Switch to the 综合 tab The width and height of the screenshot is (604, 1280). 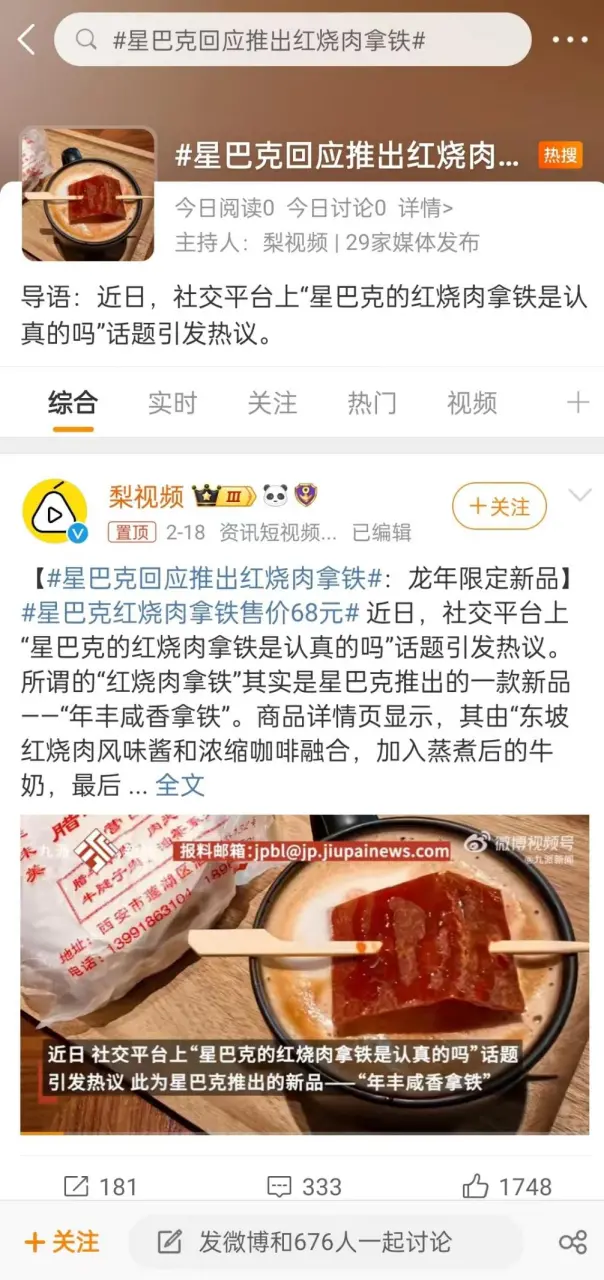[x=73, y=402]
